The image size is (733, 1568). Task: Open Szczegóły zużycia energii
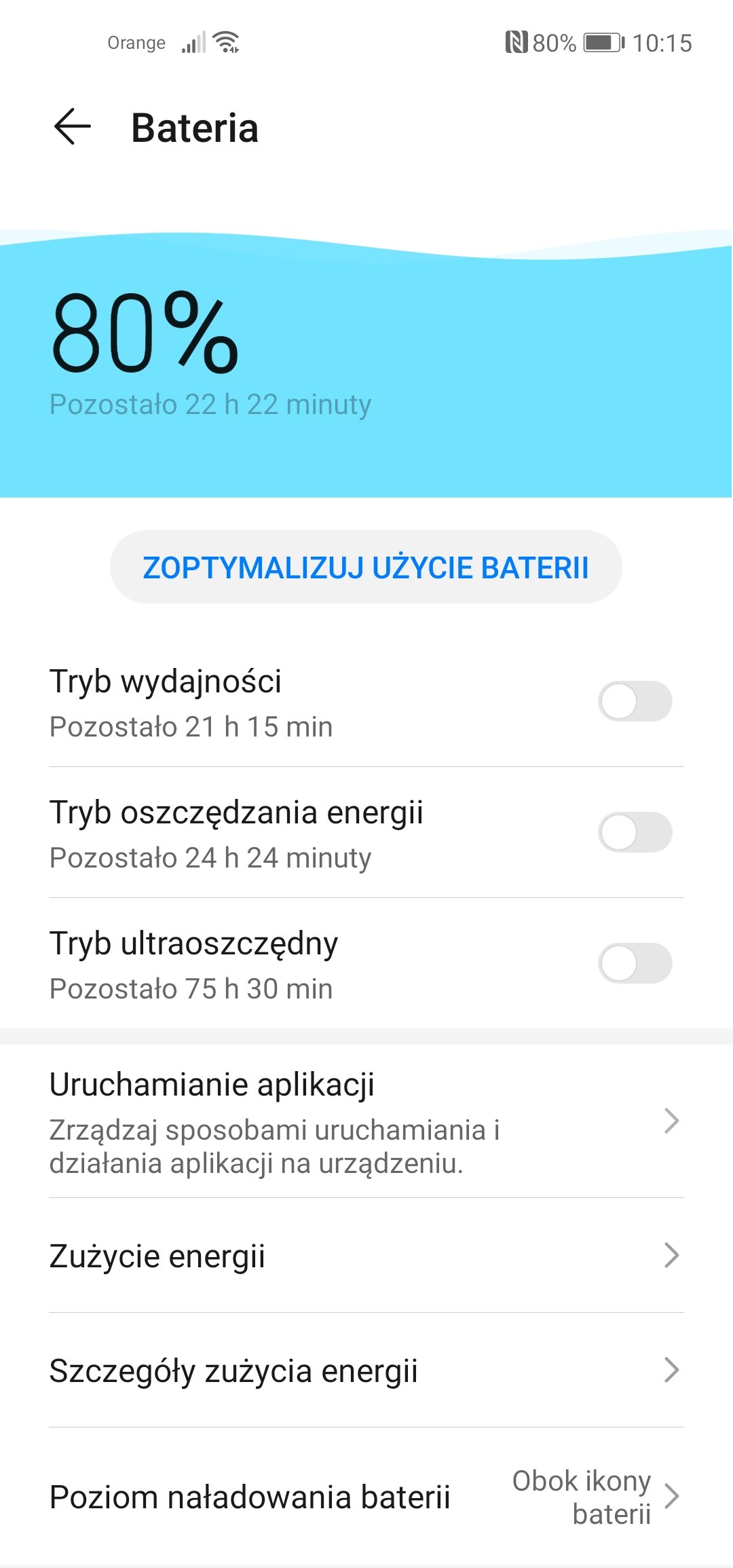(x=366, y=1370)
